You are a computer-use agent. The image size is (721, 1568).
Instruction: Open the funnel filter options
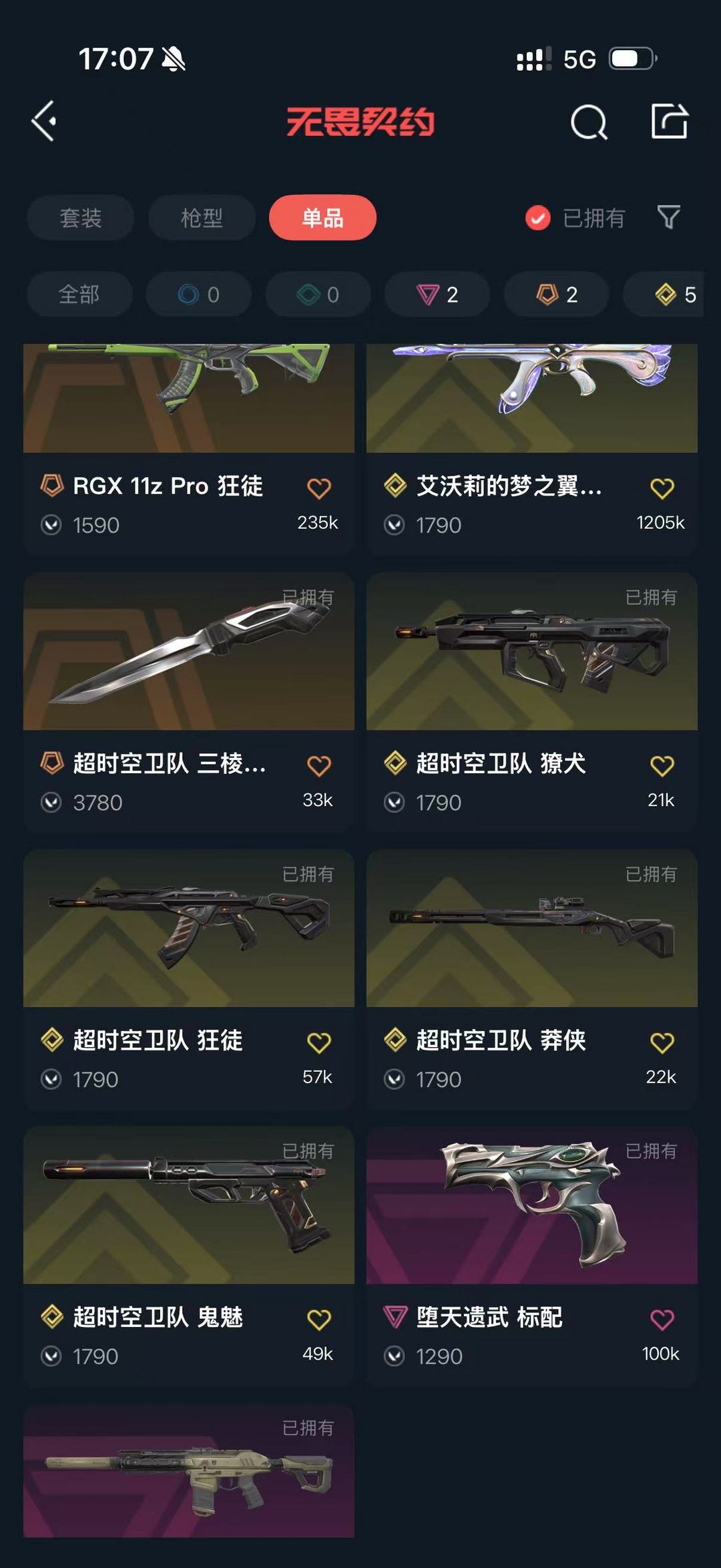[x=668, y=217]
